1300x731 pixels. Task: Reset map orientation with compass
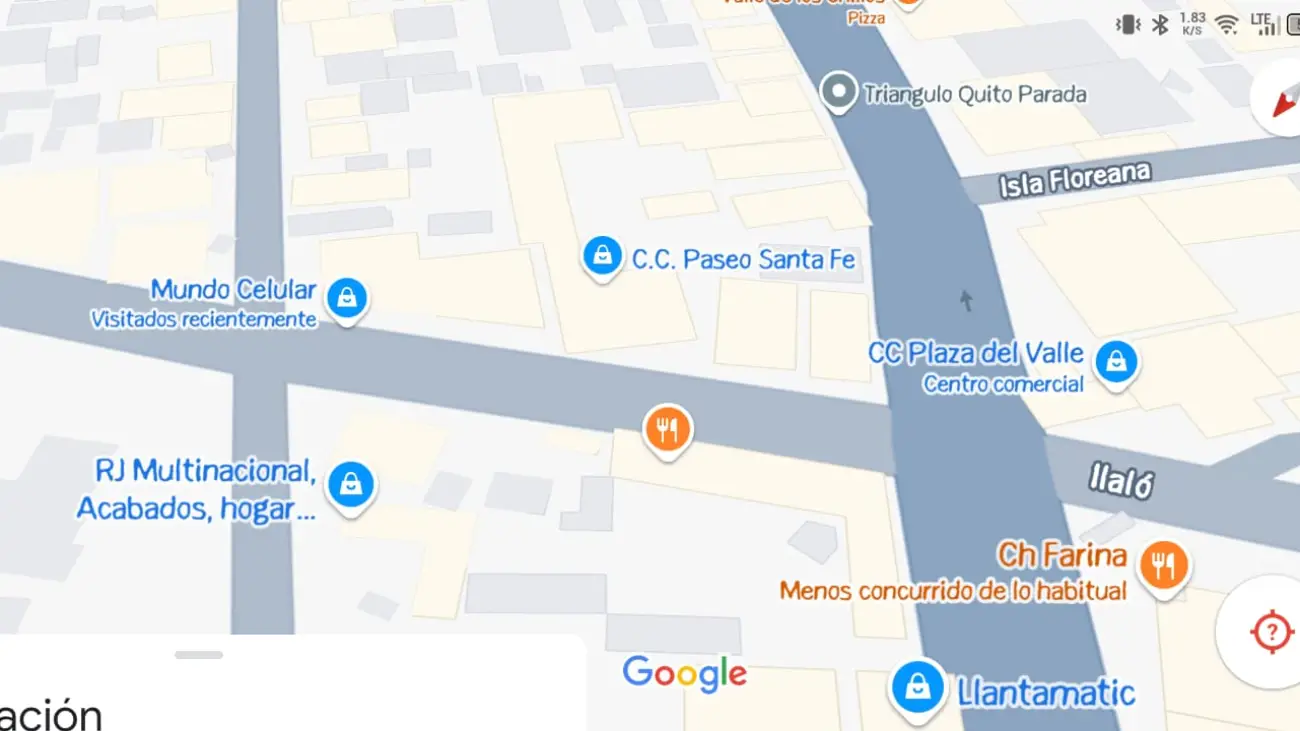[x=1282, y=100]
